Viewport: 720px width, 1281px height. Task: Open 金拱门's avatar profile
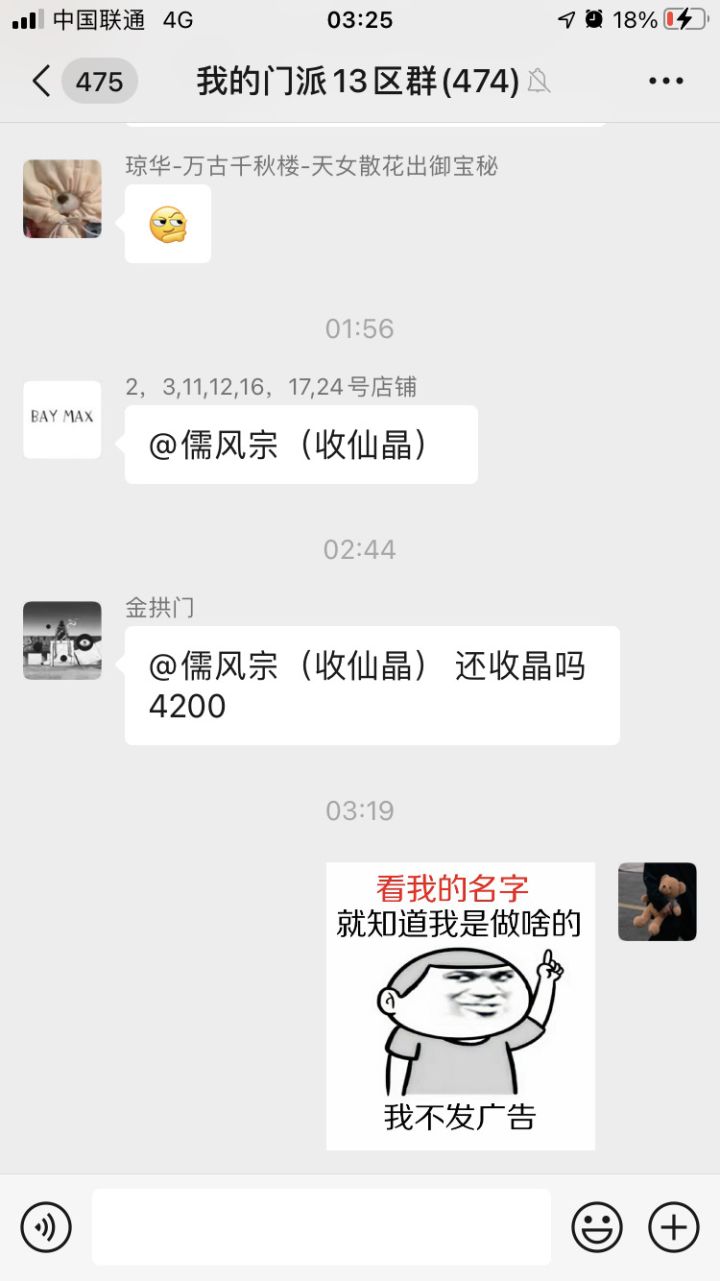pyautogui.click(x=62, y=640)
